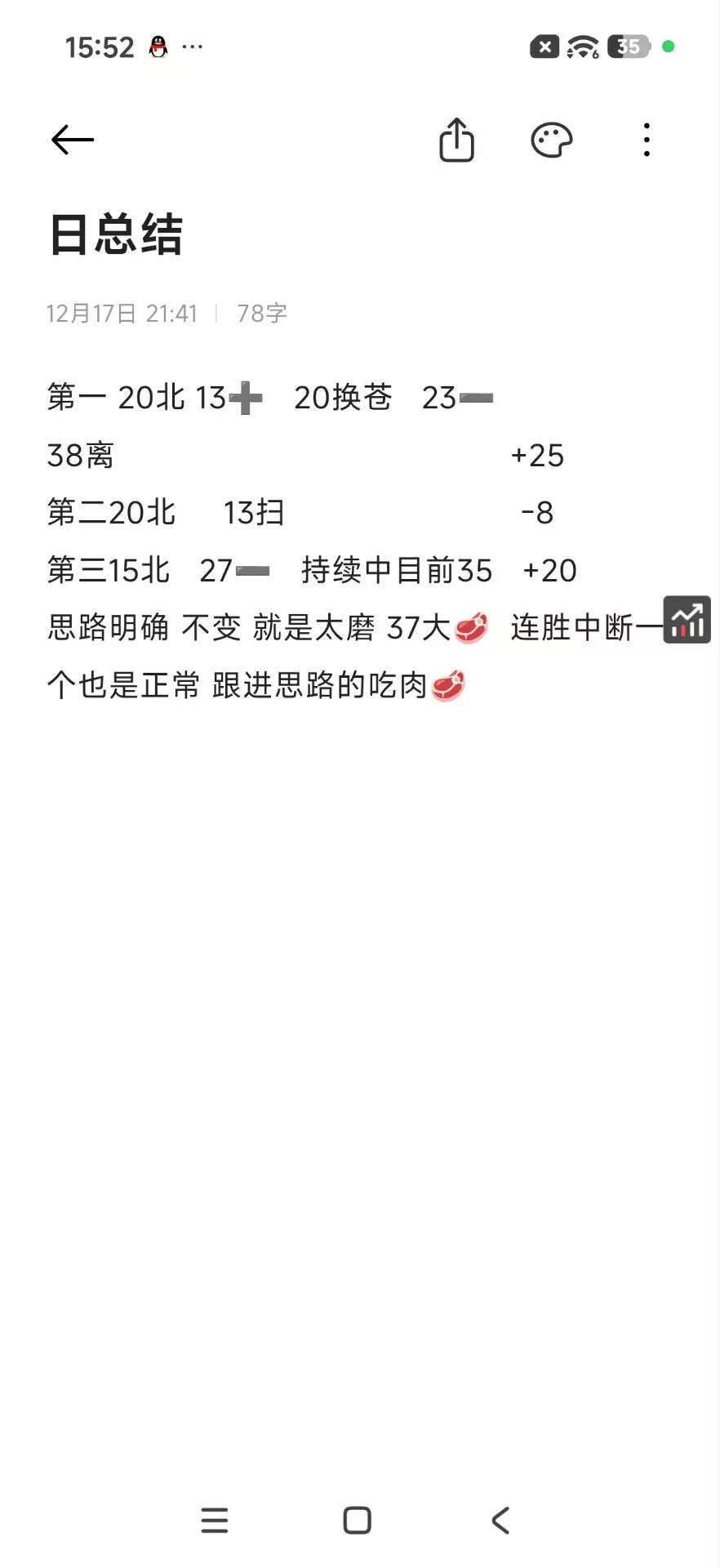Tap the steak emoji in the note text
Viewport: 720px width, 1568px height.
(x=469, y=627)
